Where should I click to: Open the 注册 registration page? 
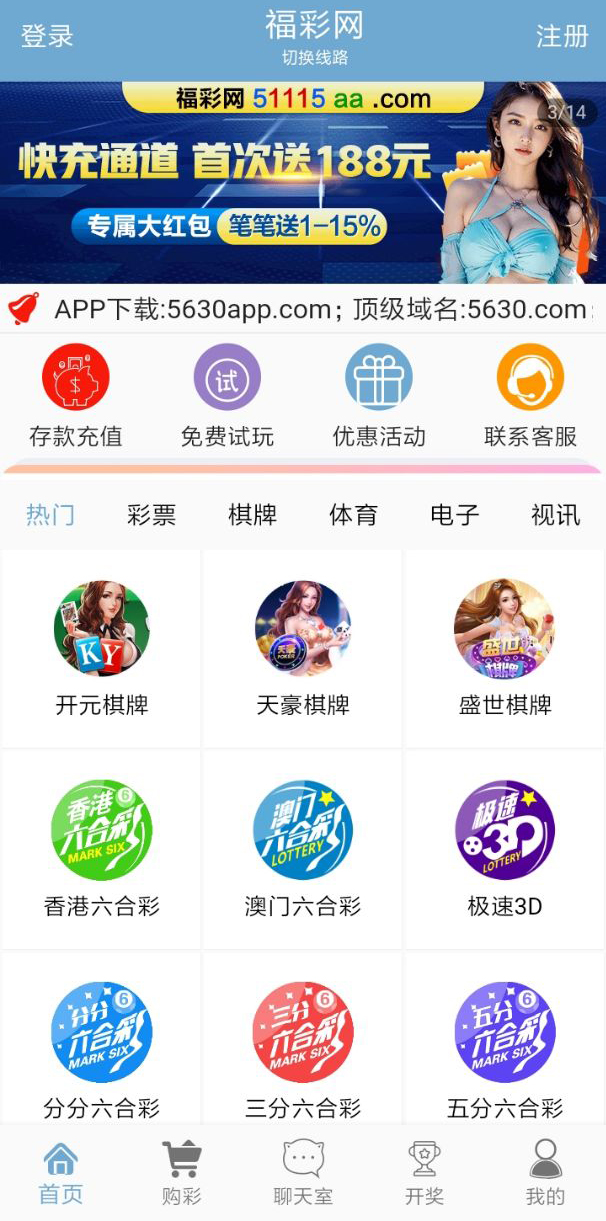(562, 36)
